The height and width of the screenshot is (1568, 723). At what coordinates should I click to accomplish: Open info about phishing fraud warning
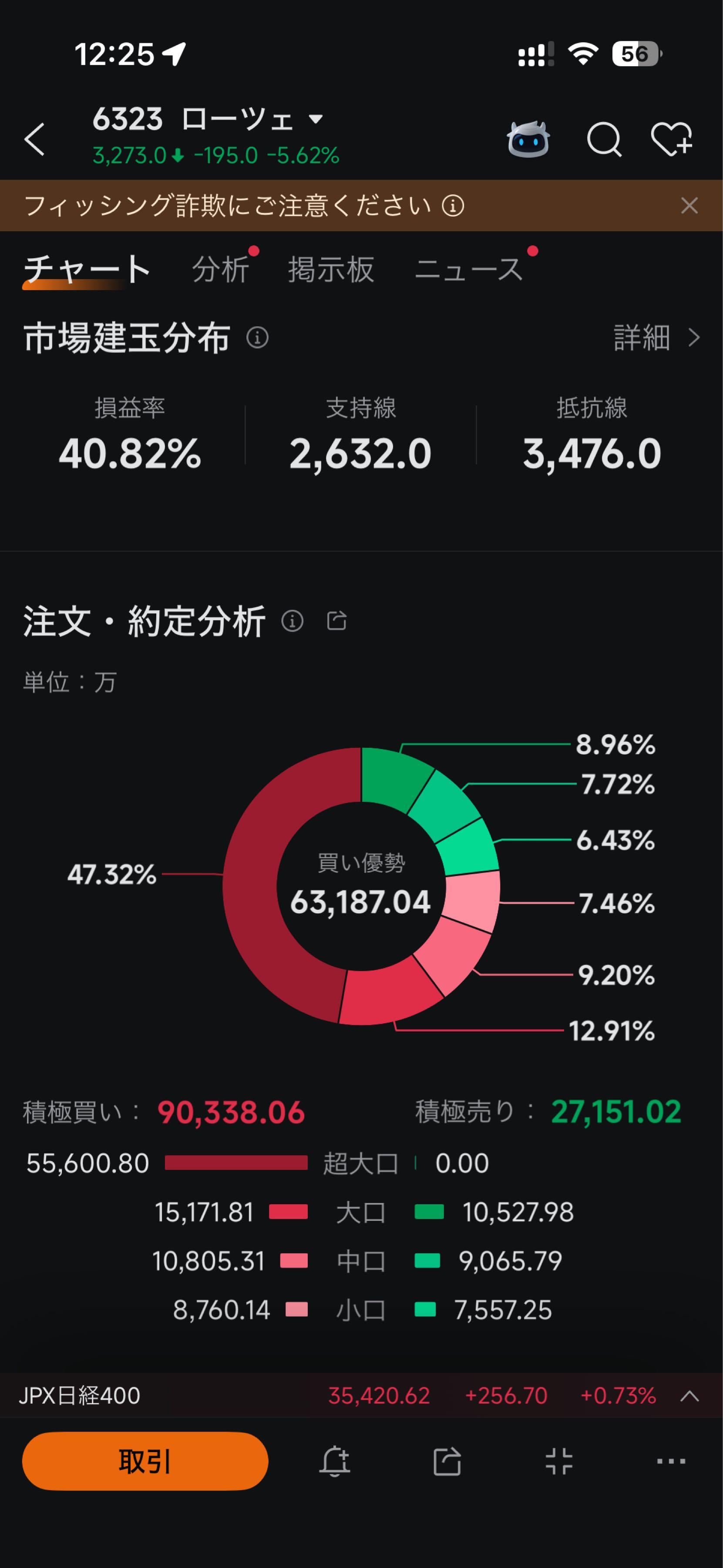pyautogui.click(x=453, y=206)
